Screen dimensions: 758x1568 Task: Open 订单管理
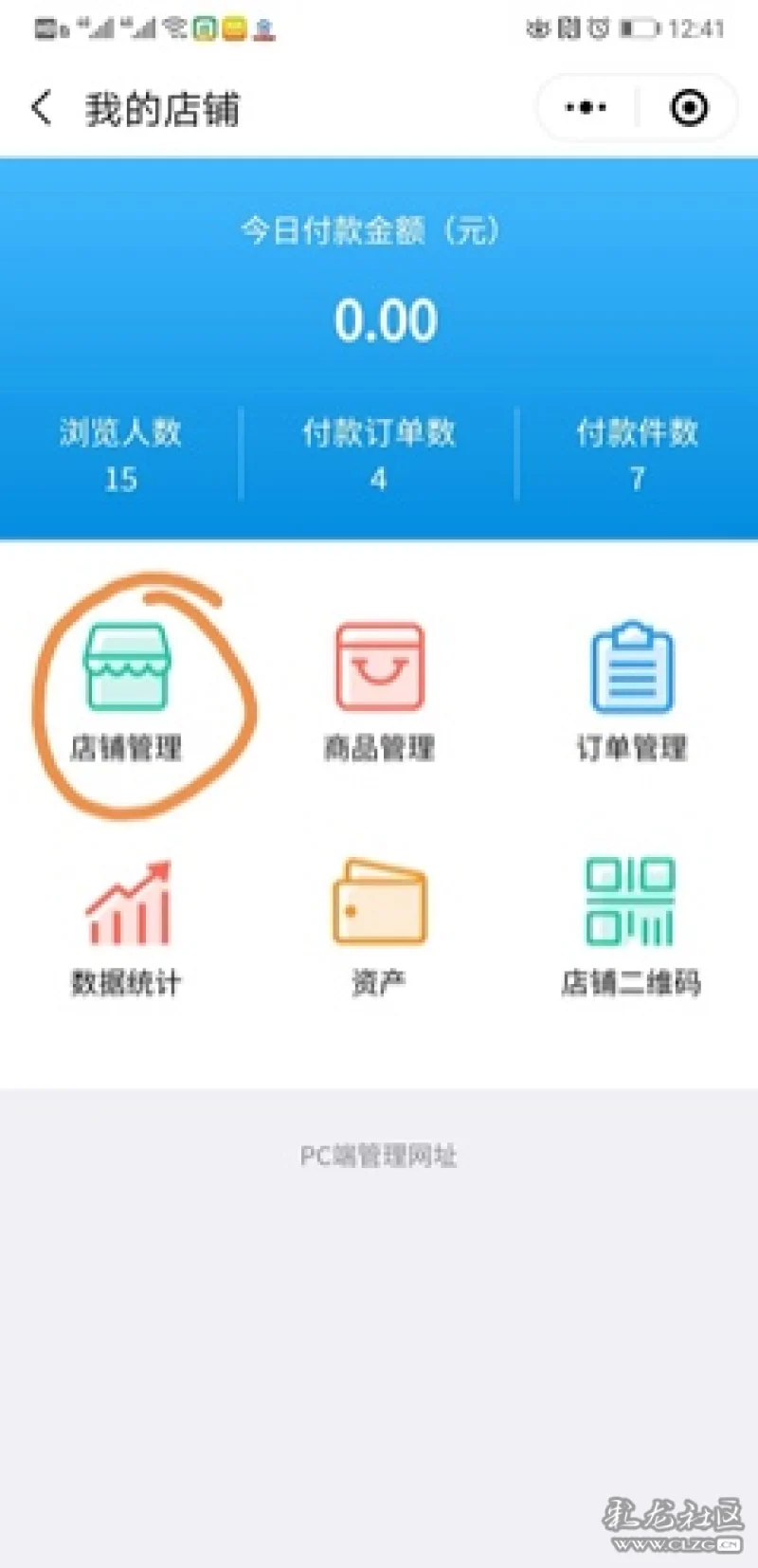632,693
